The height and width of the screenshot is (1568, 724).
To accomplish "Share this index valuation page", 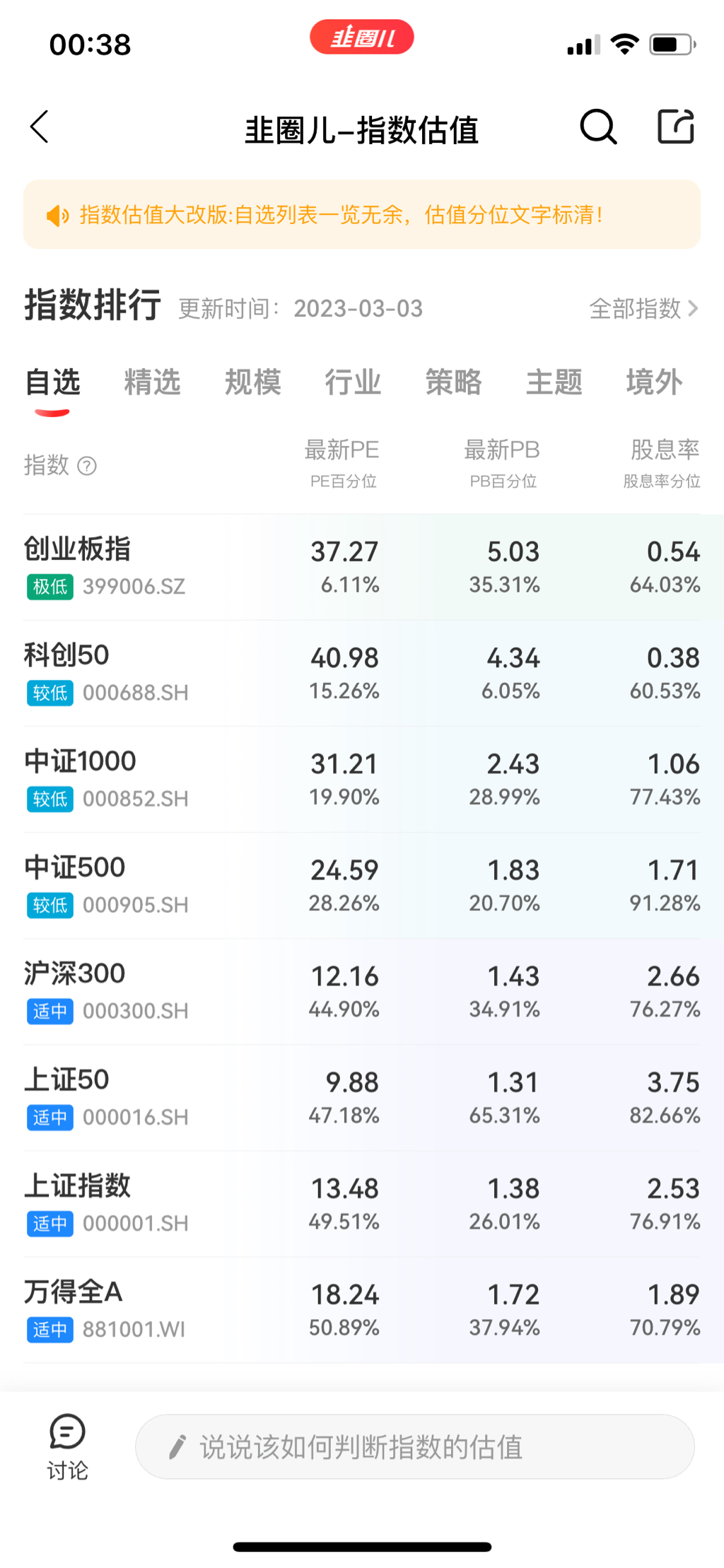I will point(675,127).
